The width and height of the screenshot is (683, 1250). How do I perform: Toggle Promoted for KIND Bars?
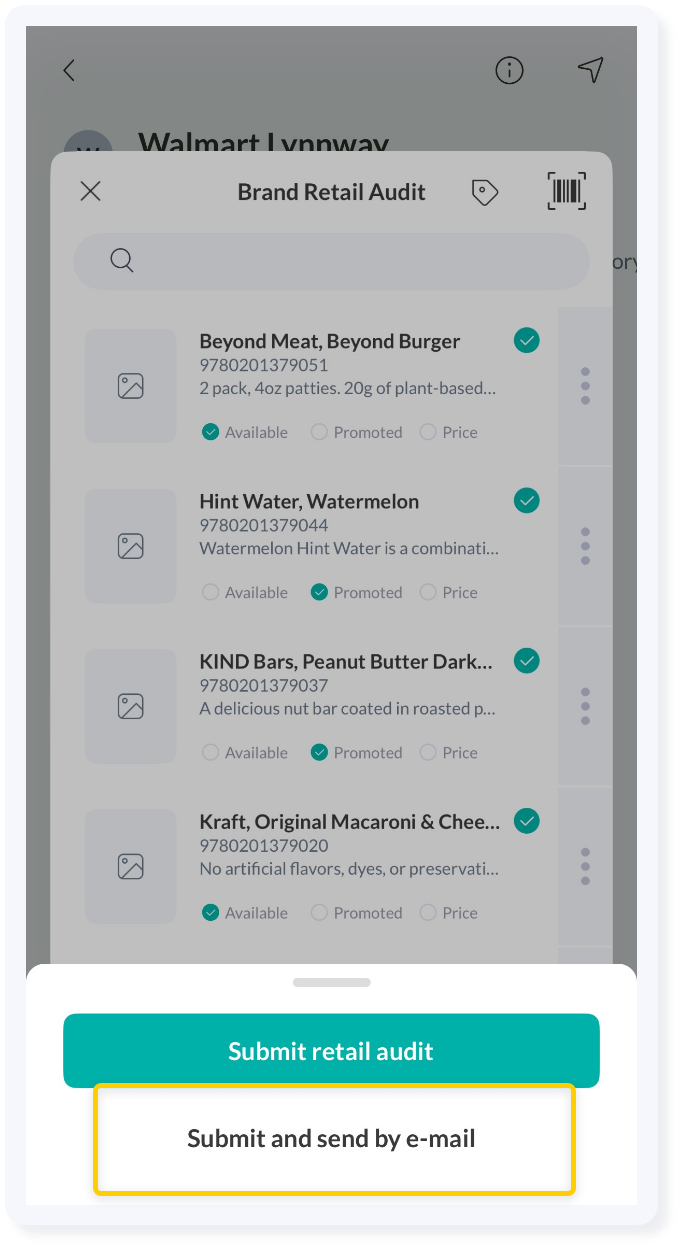(319, 752)
